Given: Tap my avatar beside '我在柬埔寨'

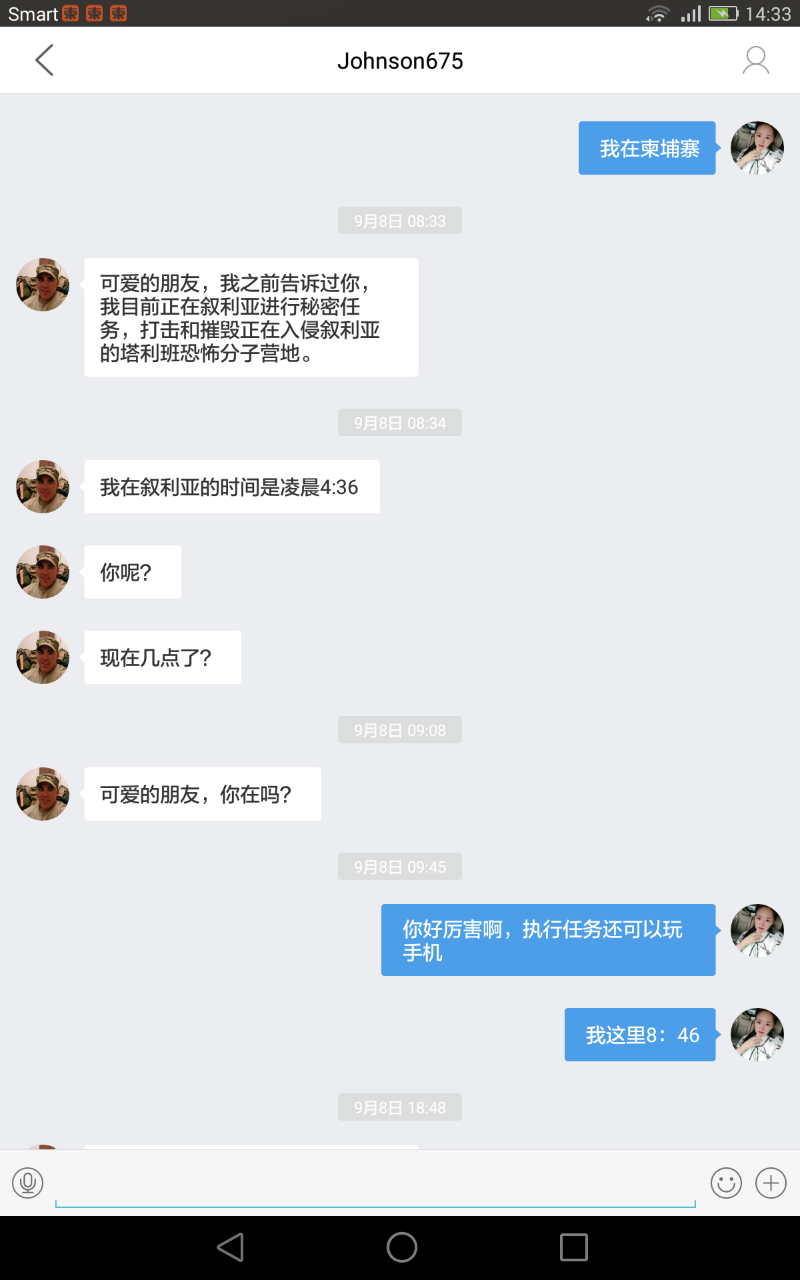Looking at the screenshot, I should point(757,148).
